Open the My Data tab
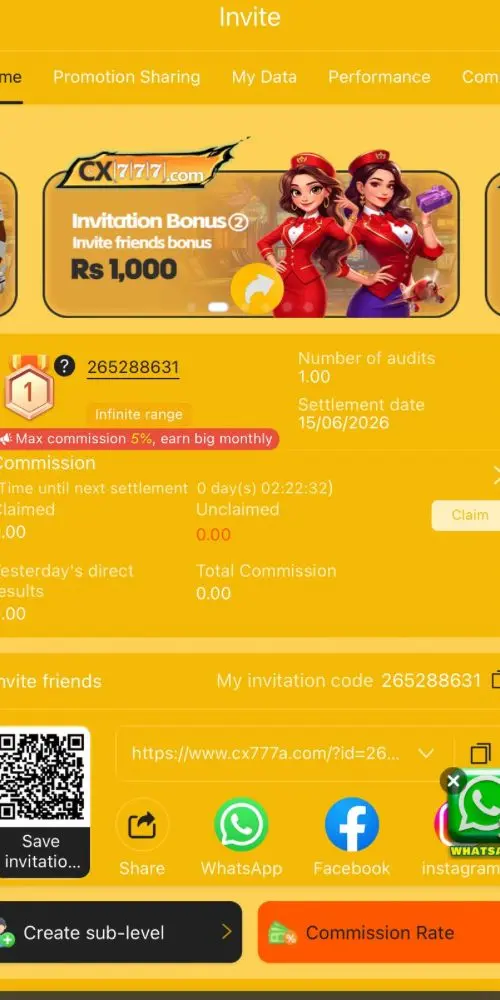Viewport: 500px width, 1000px height. click(x=264, y=77)
